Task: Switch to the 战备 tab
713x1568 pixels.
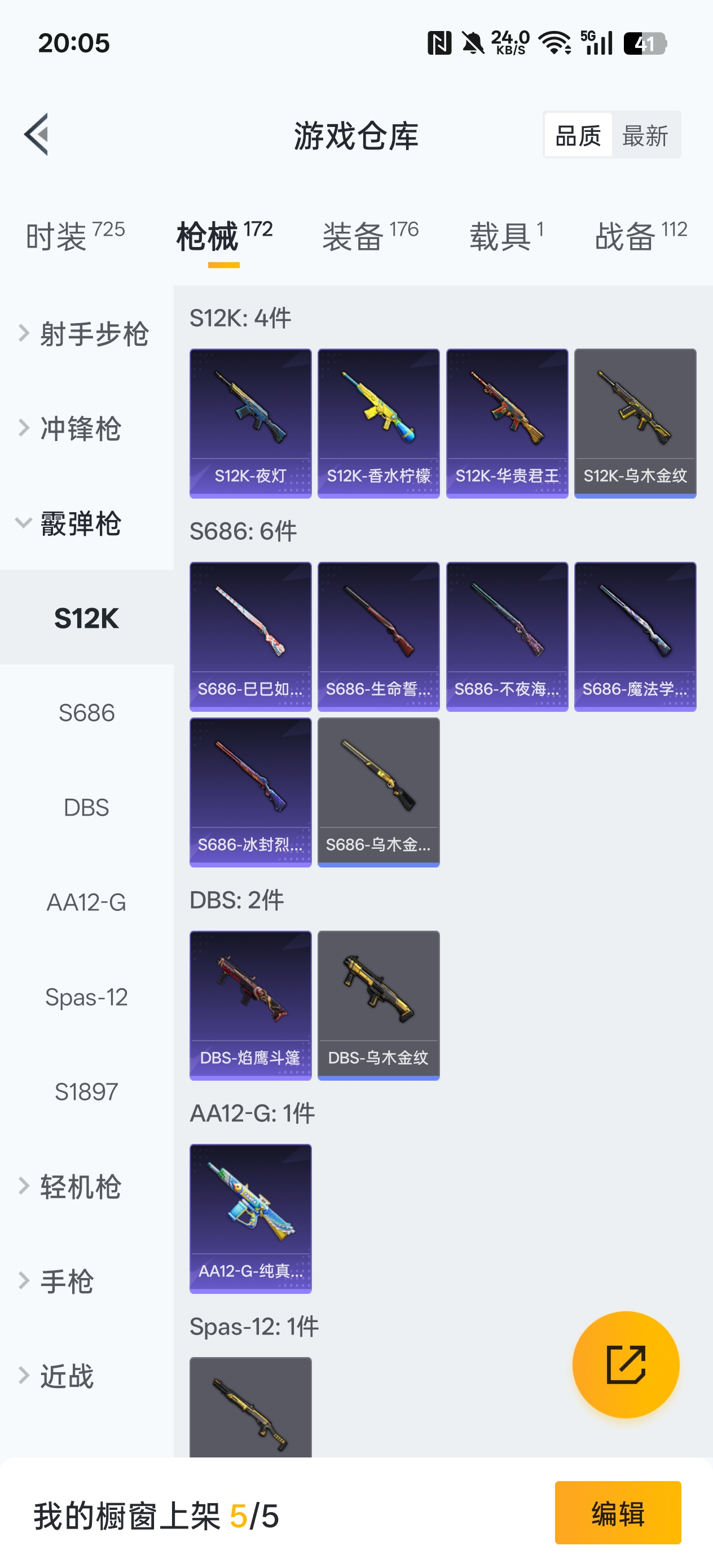Action: (640, 236)
